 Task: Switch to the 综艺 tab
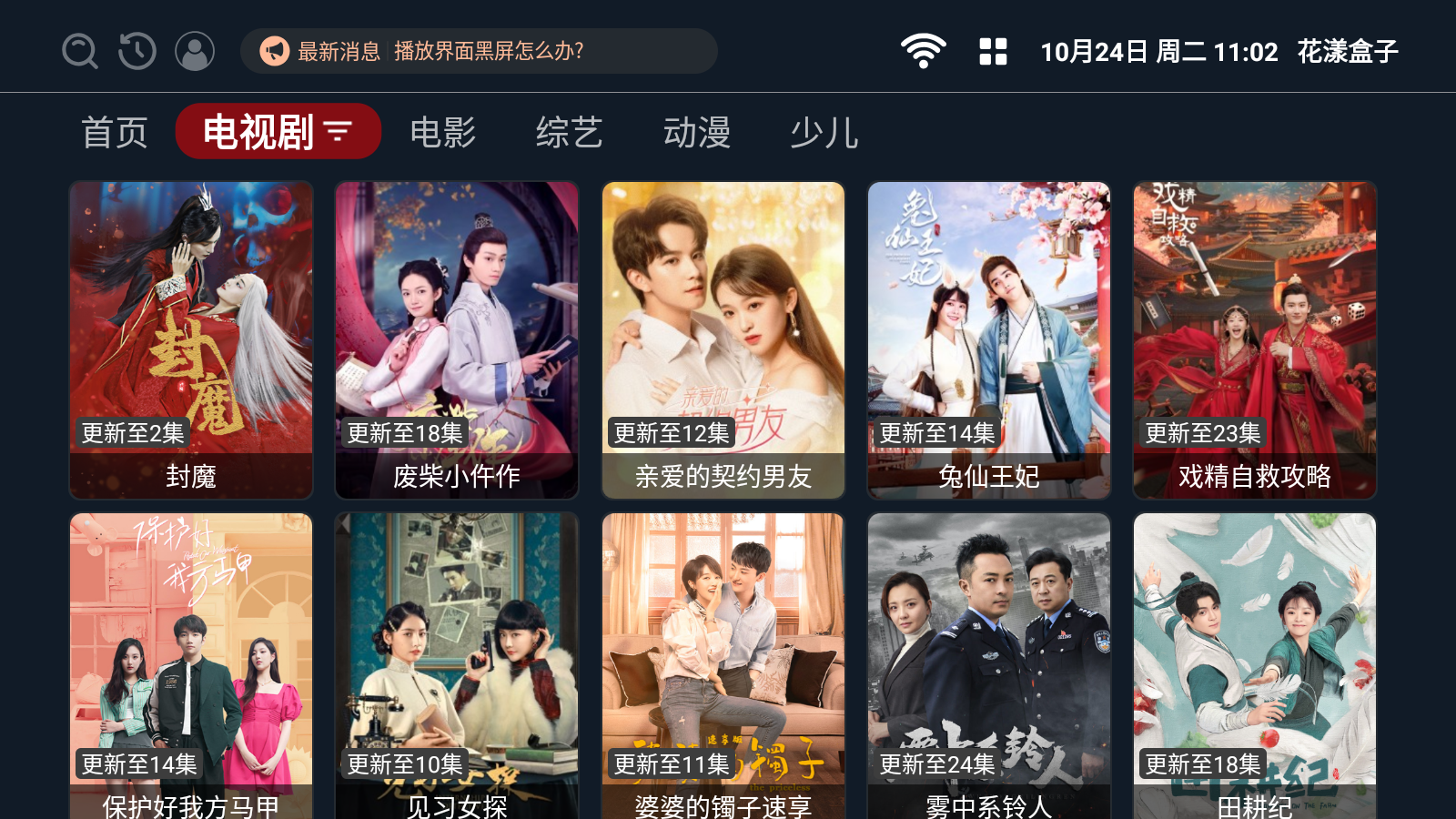(570, 133)
